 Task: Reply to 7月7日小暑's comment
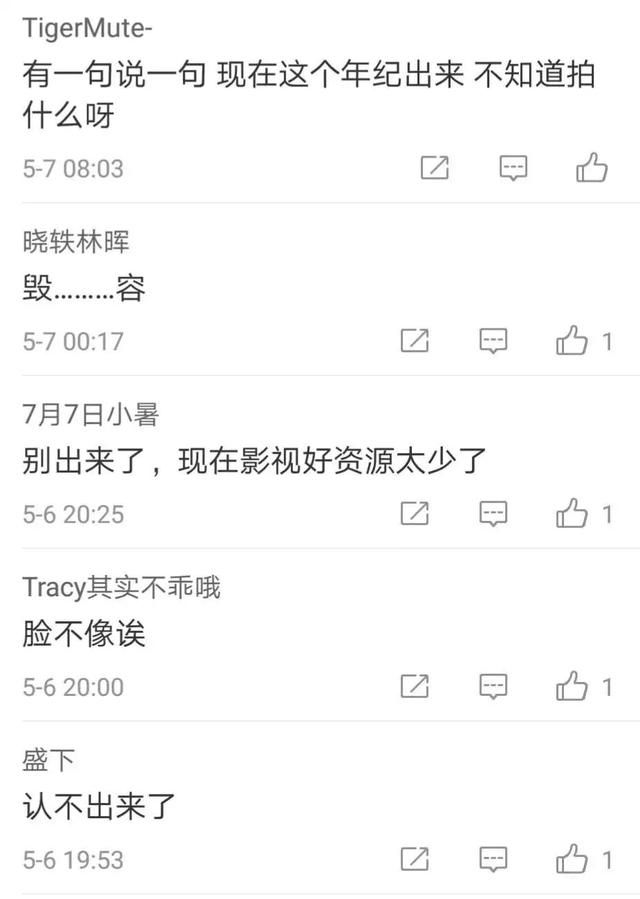(493, 514)
